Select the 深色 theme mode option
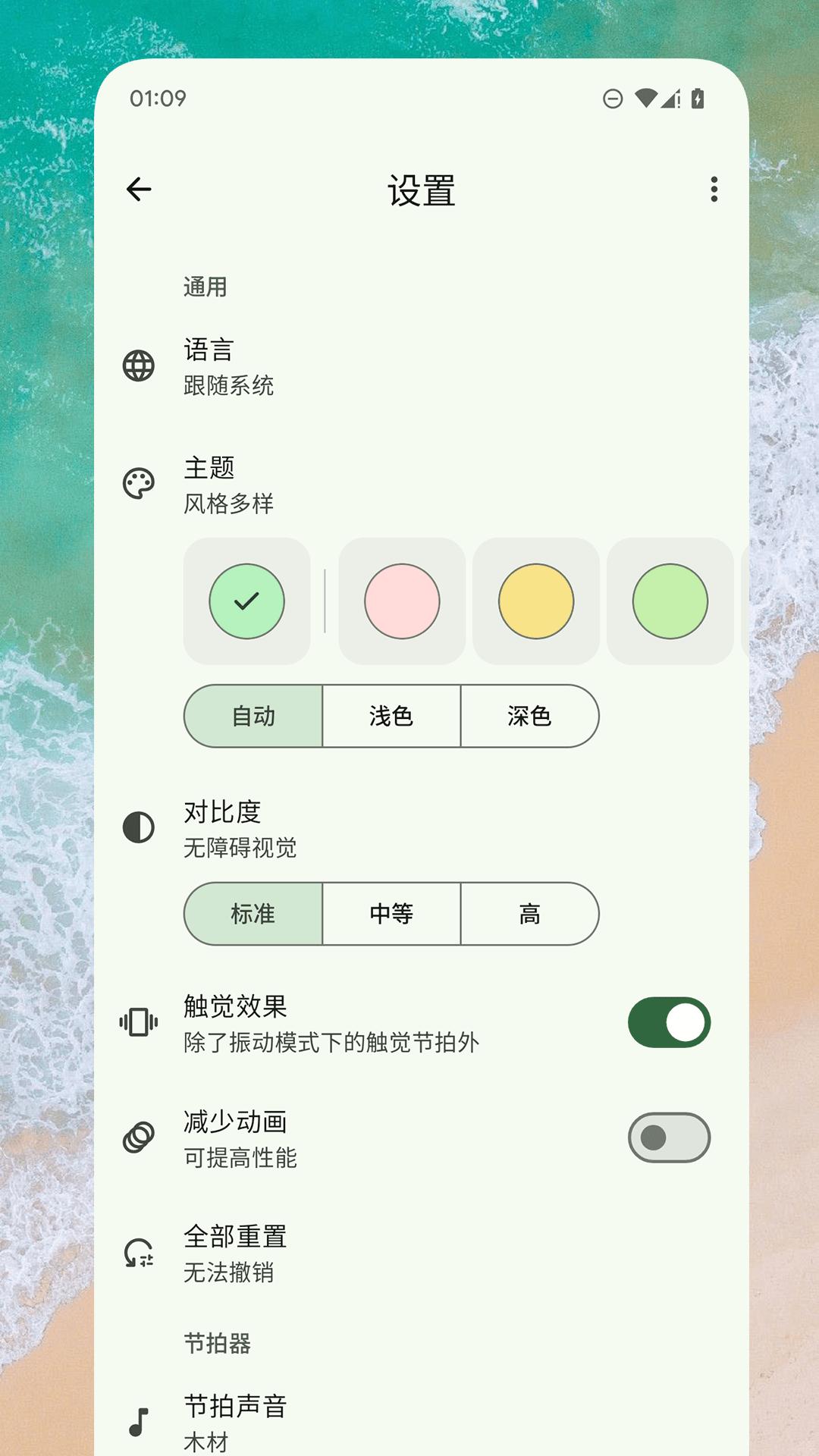This screenshot has height=1456, width=819. (x=529, y=716)
